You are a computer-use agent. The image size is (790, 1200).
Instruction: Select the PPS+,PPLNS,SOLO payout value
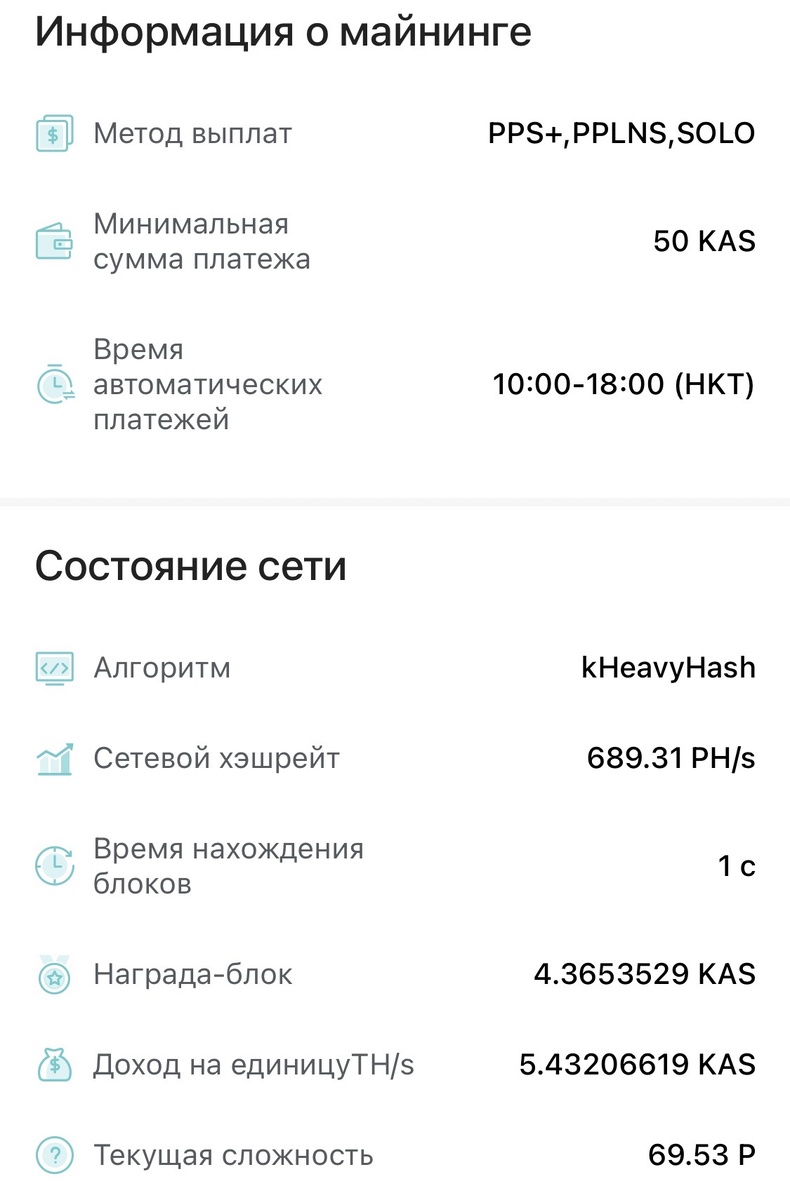tap(622, 133)
